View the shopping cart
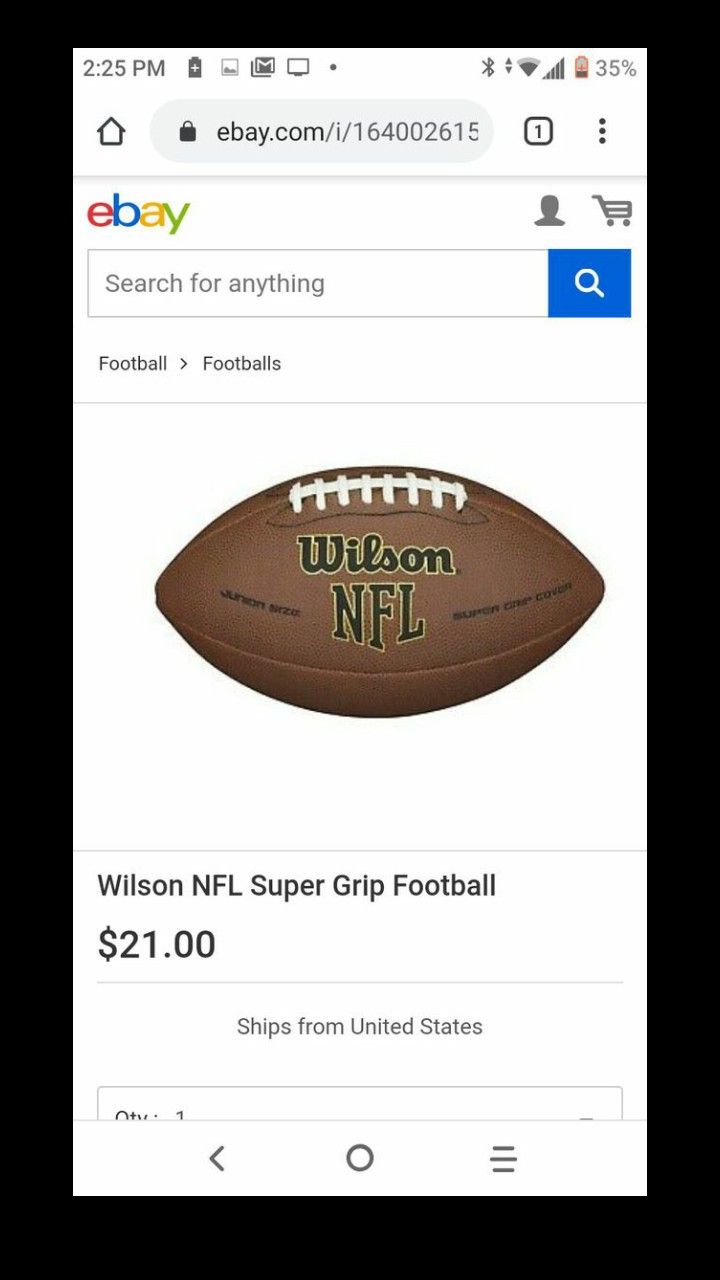The image size is (720, 1280). 612,211
